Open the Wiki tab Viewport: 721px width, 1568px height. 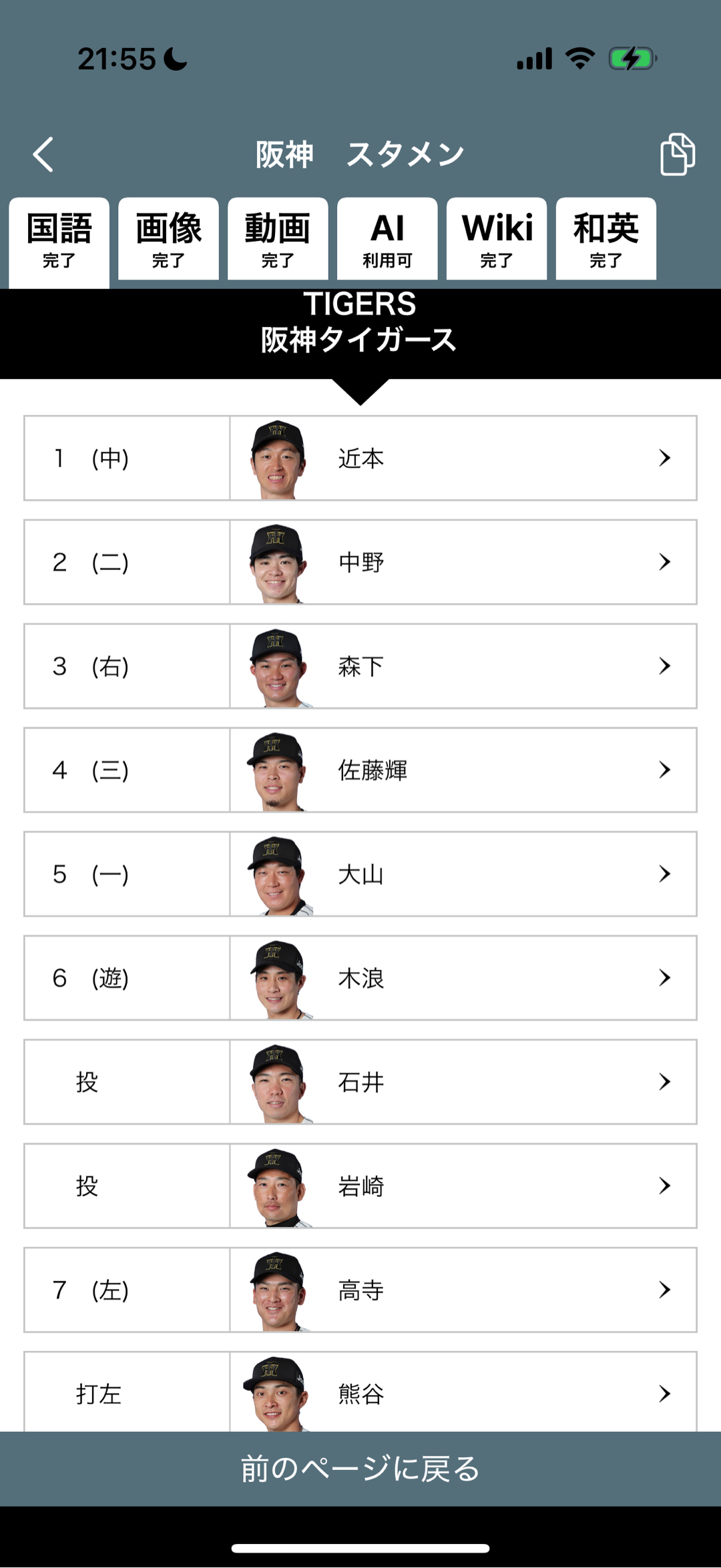point(497,240)
